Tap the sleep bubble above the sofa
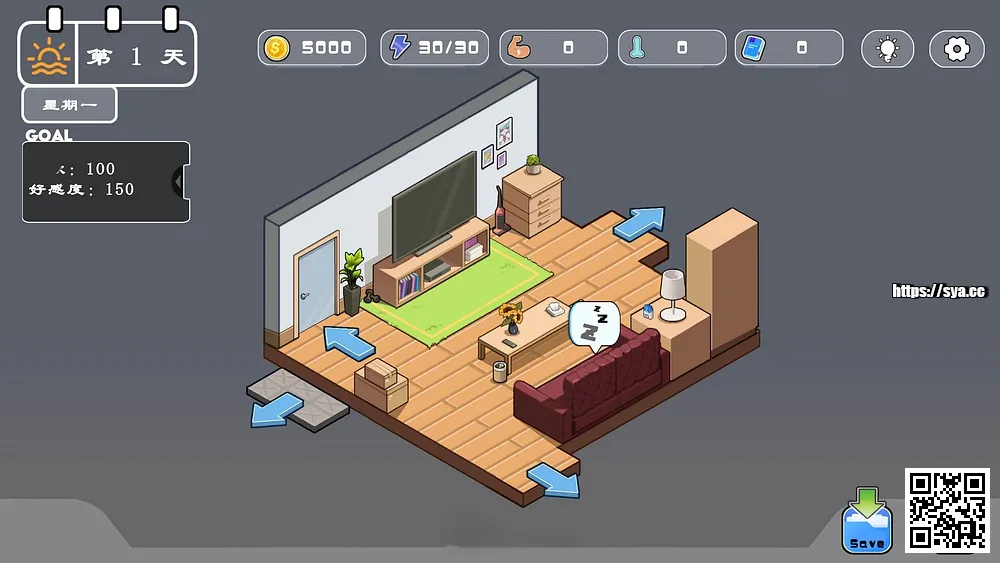The height and width of the screenshot is (563, 1000). tap(594, 324)
